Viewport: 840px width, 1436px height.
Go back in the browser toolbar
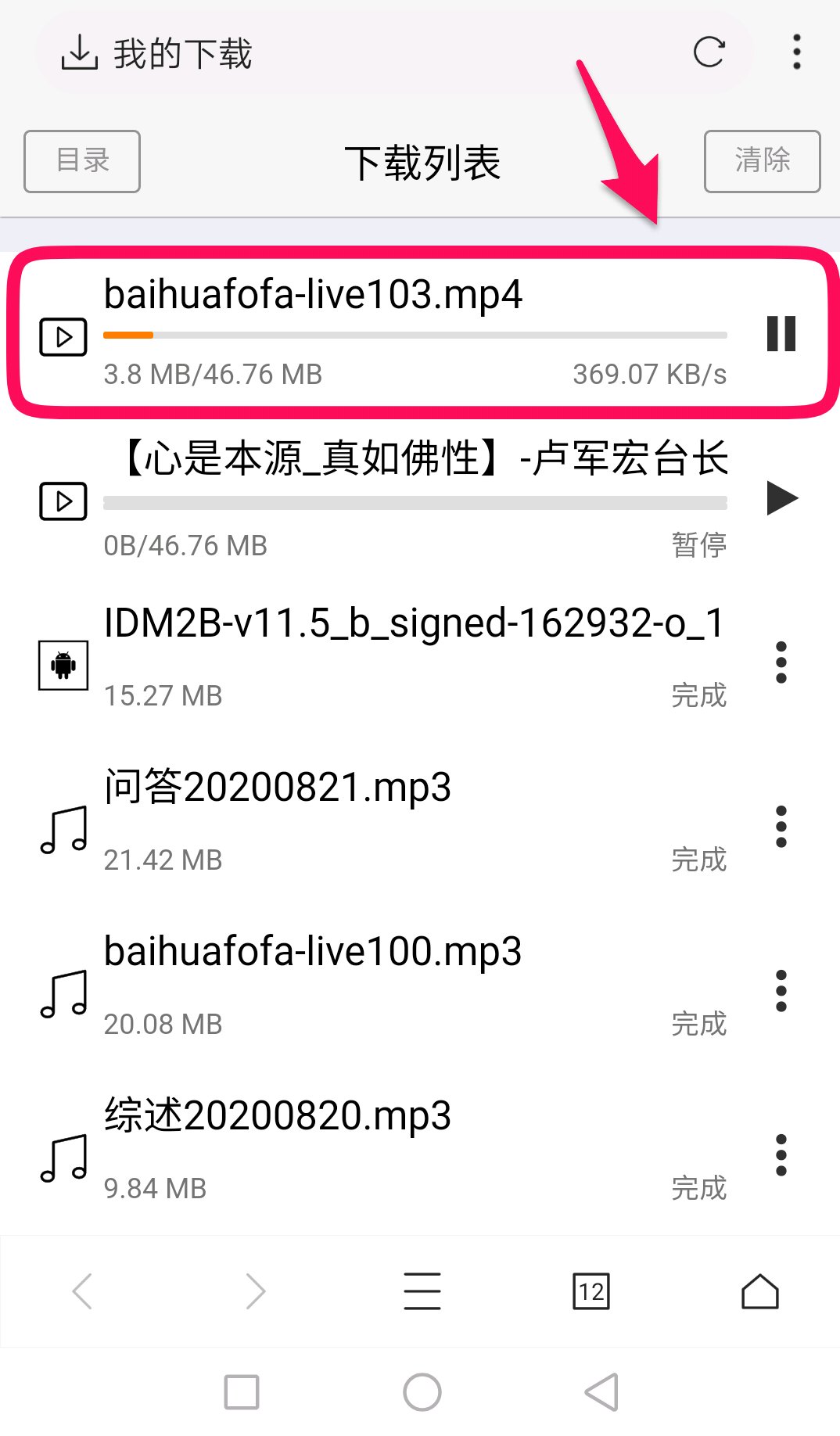coord(83,1291)
